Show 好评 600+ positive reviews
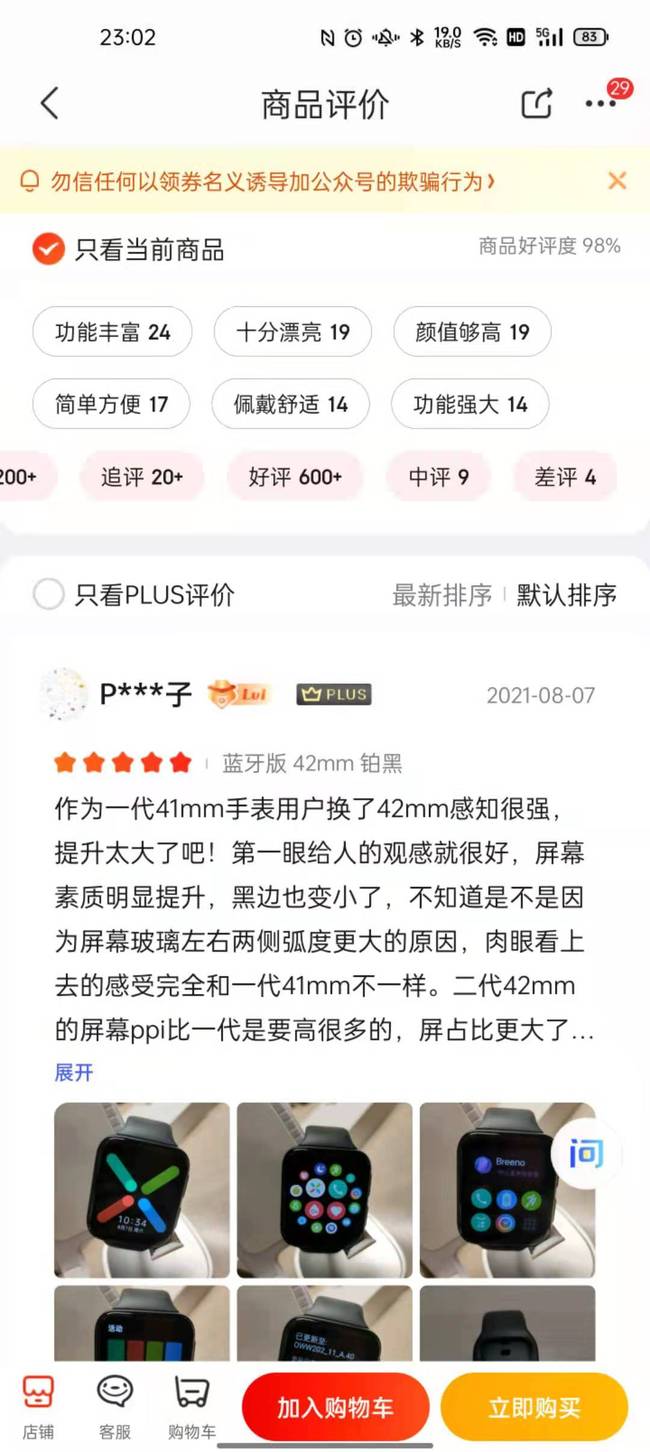 coord(295,477)
